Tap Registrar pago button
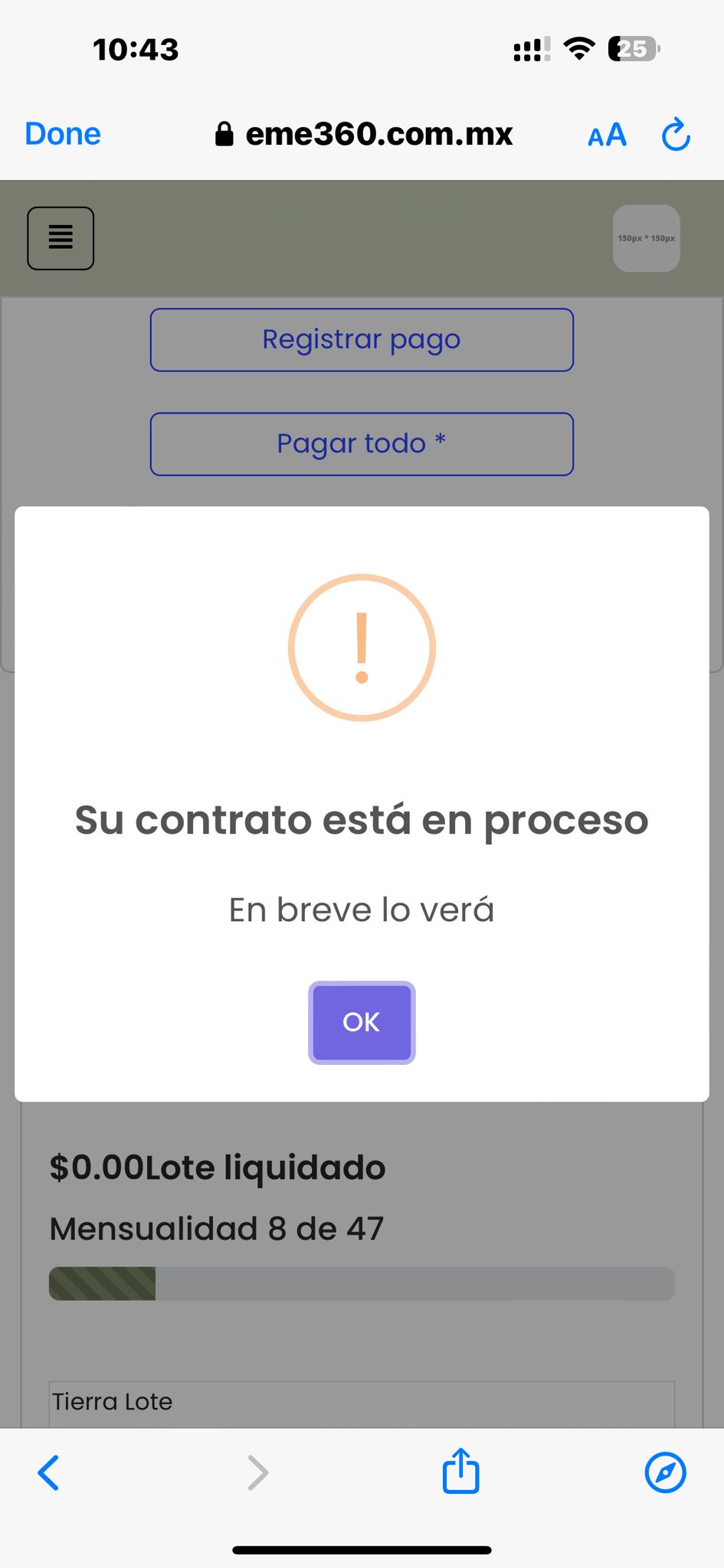Viewport: 724px width, 1568px height. coord(362,340)
